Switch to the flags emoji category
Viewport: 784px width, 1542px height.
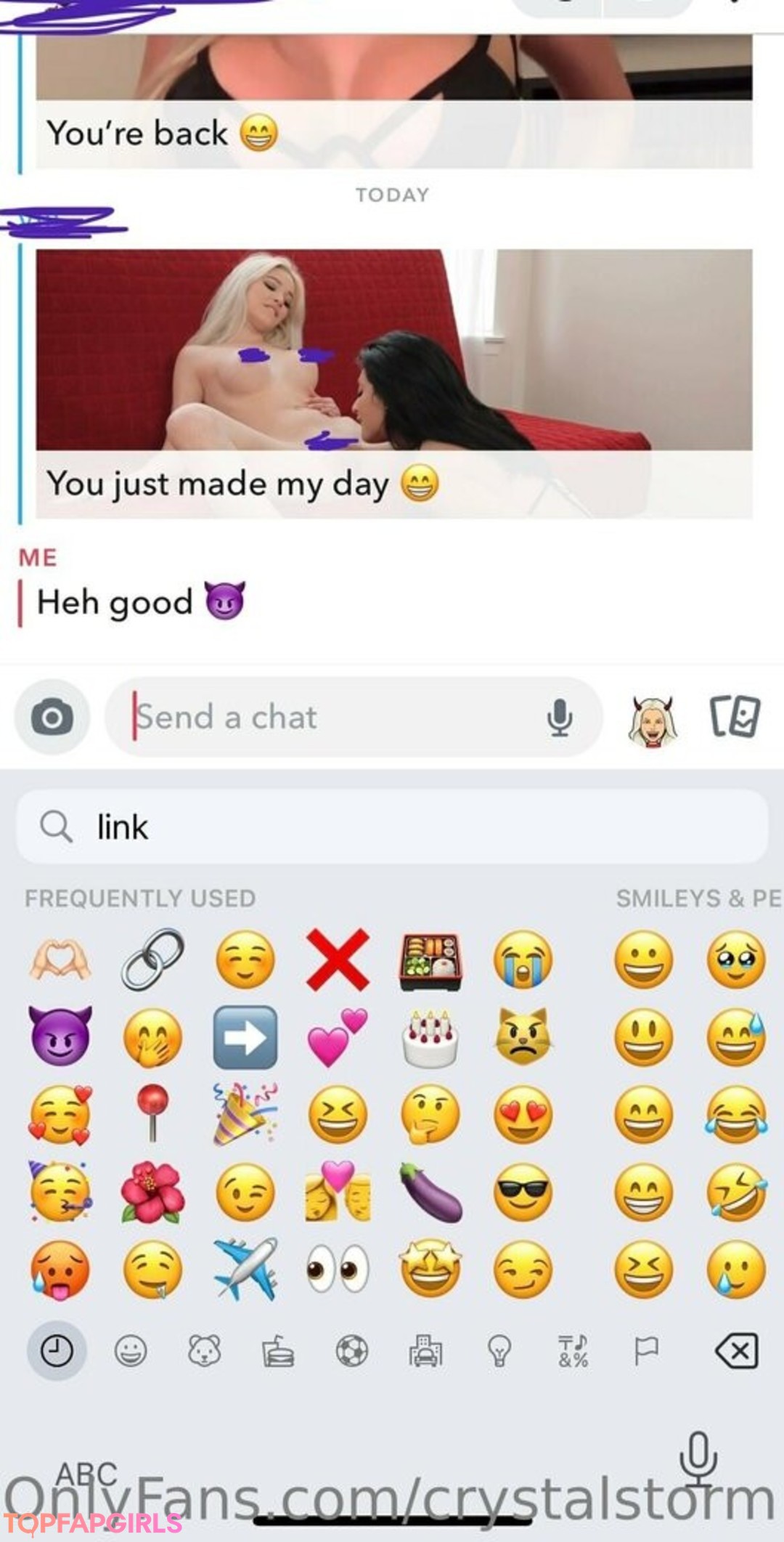[x=646, y=1351]
